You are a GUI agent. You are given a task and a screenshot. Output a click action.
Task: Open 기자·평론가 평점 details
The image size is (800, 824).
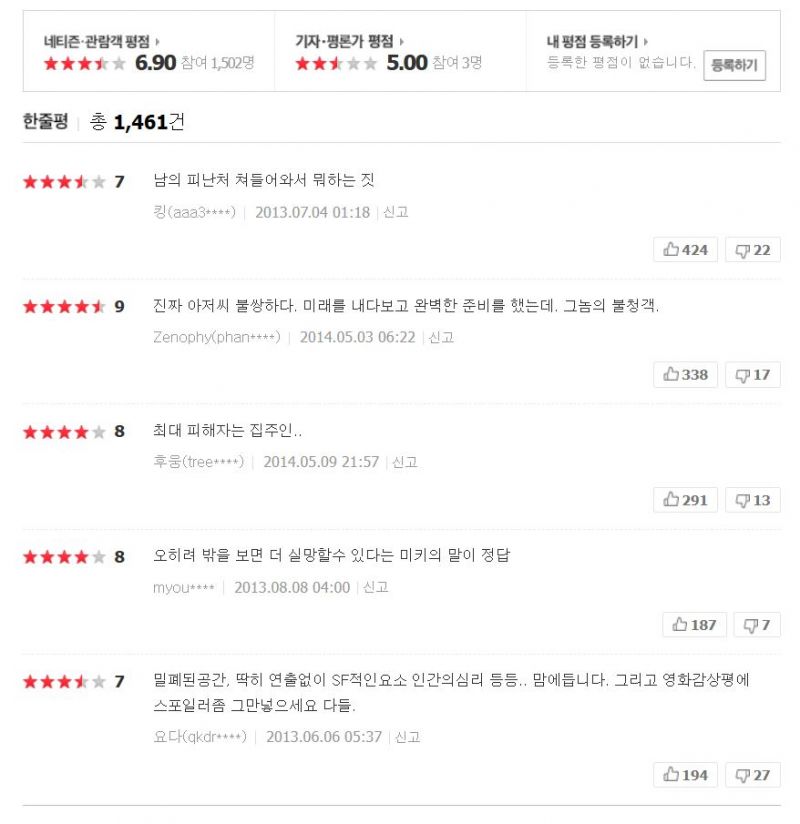(x=350, y=42)
